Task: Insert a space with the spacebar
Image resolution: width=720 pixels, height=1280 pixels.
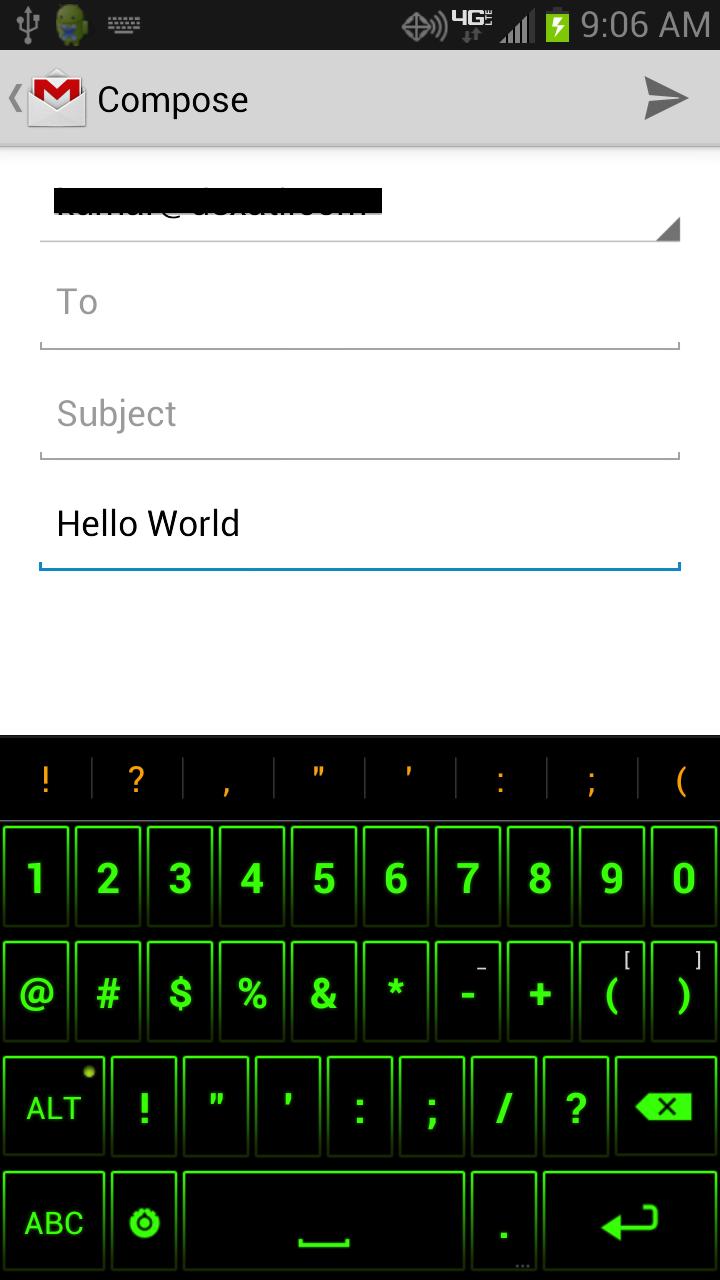Action: [x=324, y=1223]
